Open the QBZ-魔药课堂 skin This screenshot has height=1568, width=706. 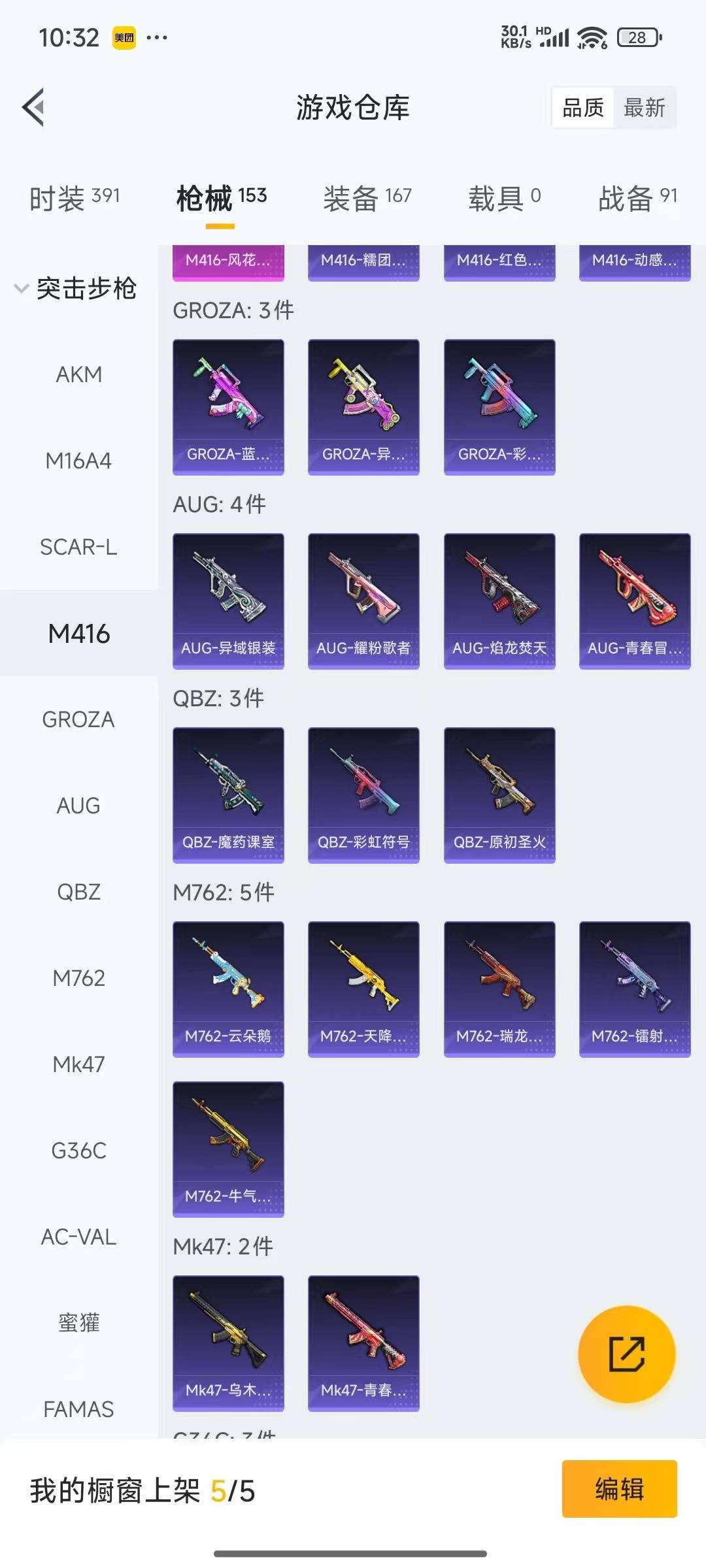point(228,795)
